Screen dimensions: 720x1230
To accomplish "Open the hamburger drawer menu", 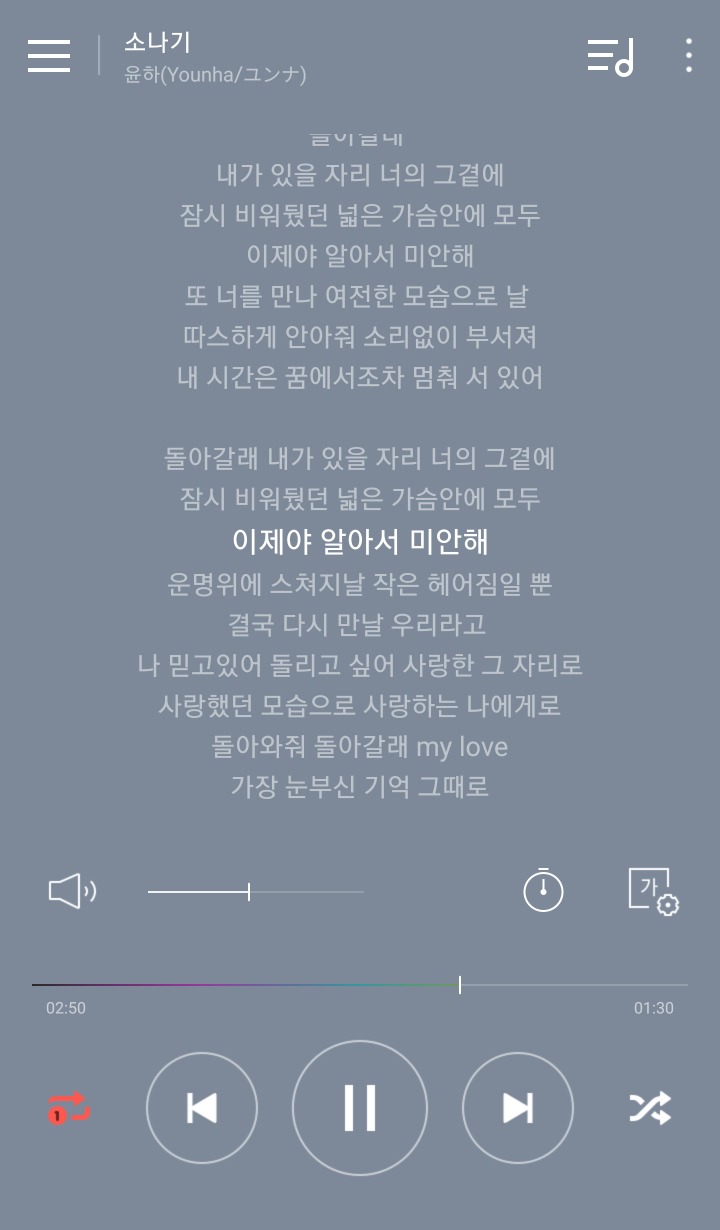I will click(49, 56).
